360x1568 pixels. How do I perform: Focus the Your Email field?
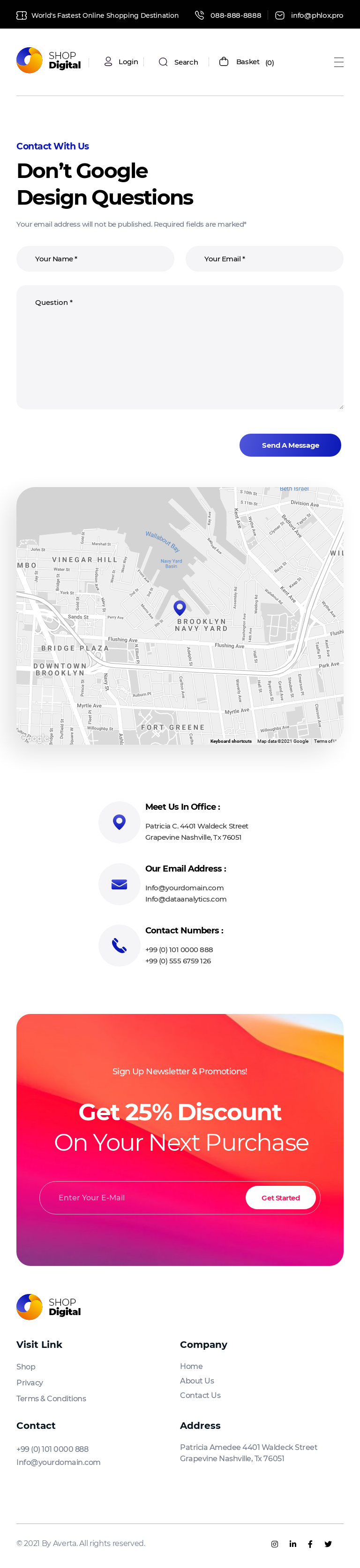pyautogui.click(x=264, y=259)
